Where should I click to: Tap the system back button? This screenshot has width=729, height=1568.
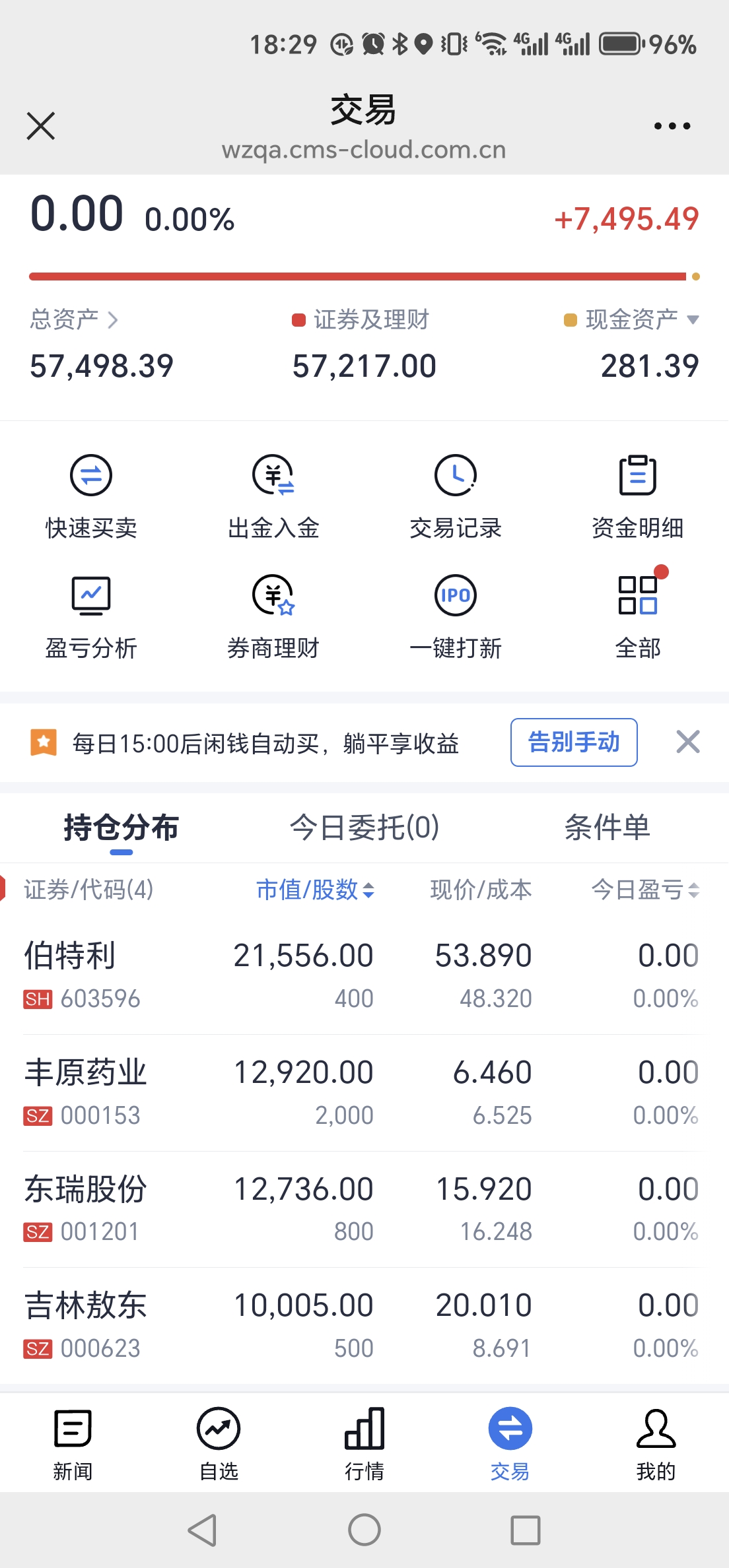tap(203, 1530)
